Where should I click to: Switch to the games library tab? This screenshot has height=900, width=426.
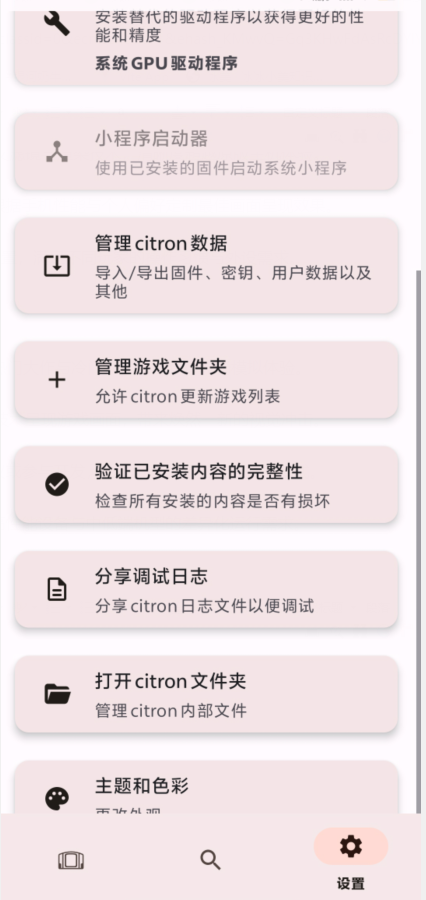[x=71, y=860]
